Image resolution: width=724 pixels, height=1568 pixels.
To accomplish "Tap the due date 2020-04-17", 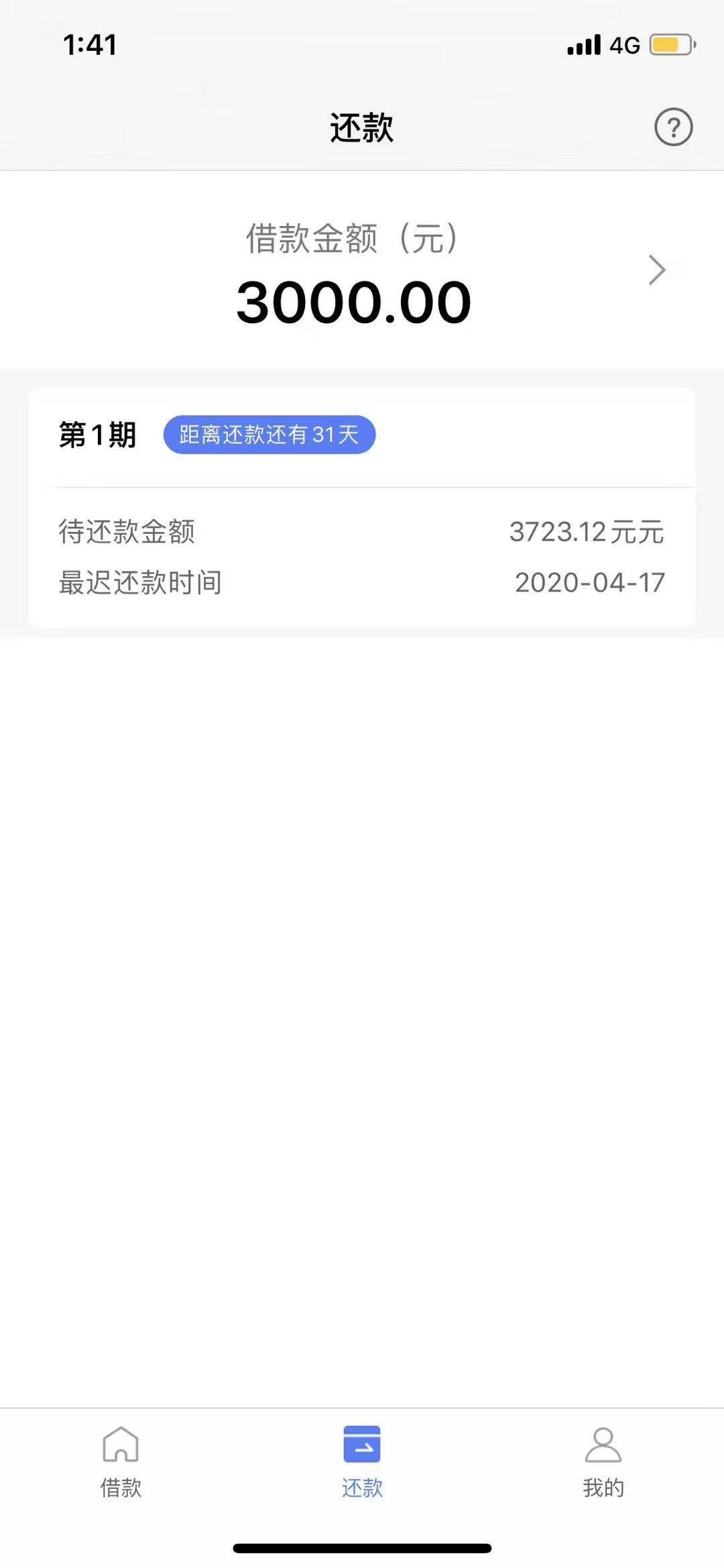I will [589, 583].
